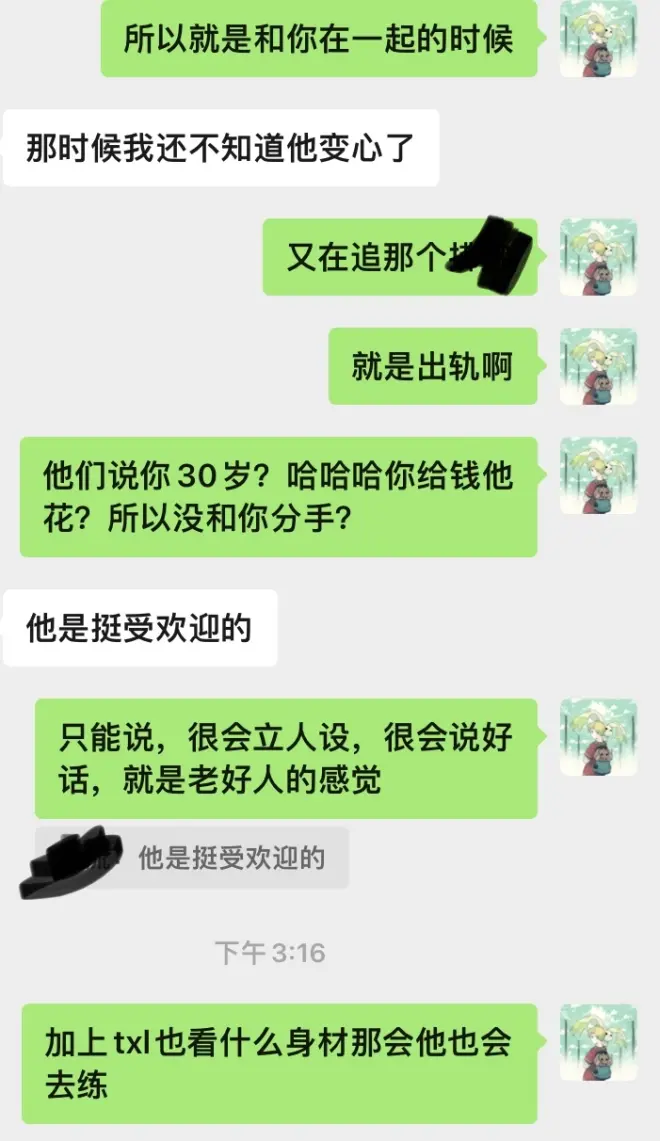View profile from avatar beside 加上txl也看什么身材
The image size is (660, 1141).
point(598,1042)
